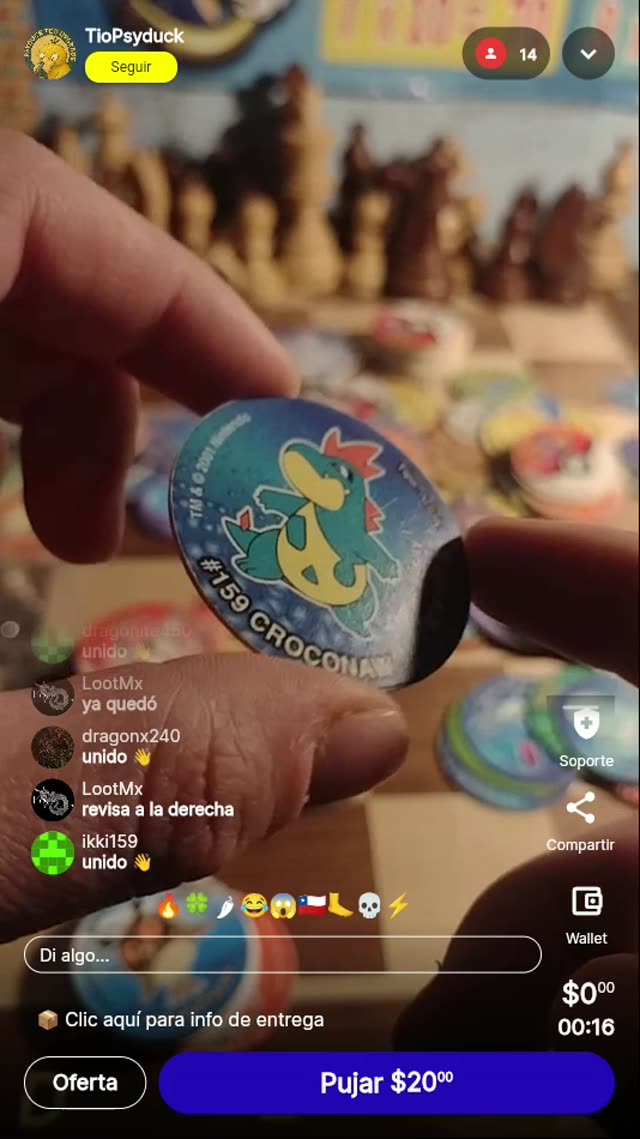Send the lightning bolt emoji reaction
Screen dimensions: 640x1139
coord(398,907)
